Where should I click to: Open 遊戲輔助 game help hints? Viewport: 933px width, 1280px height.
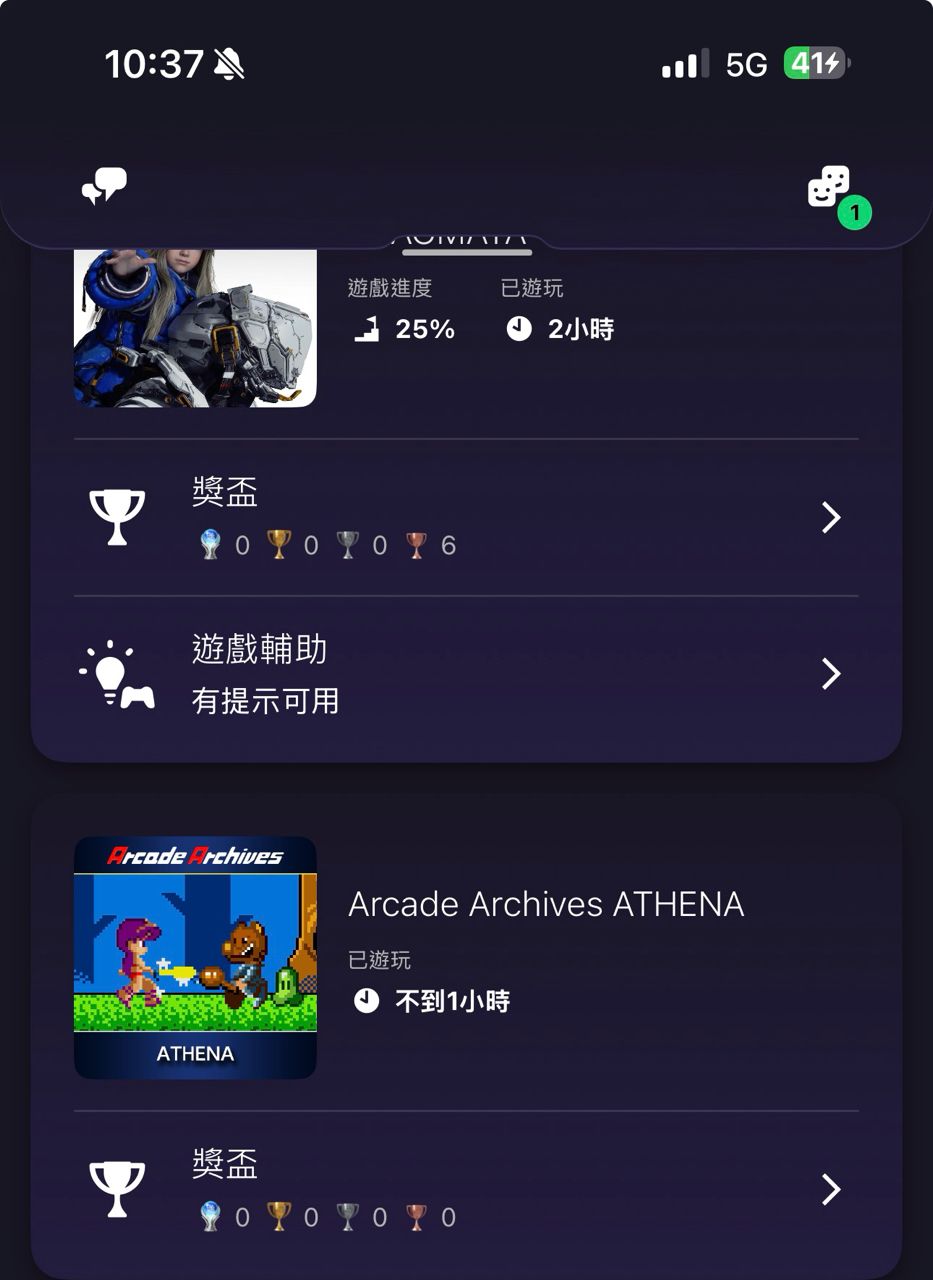point(465,674)
